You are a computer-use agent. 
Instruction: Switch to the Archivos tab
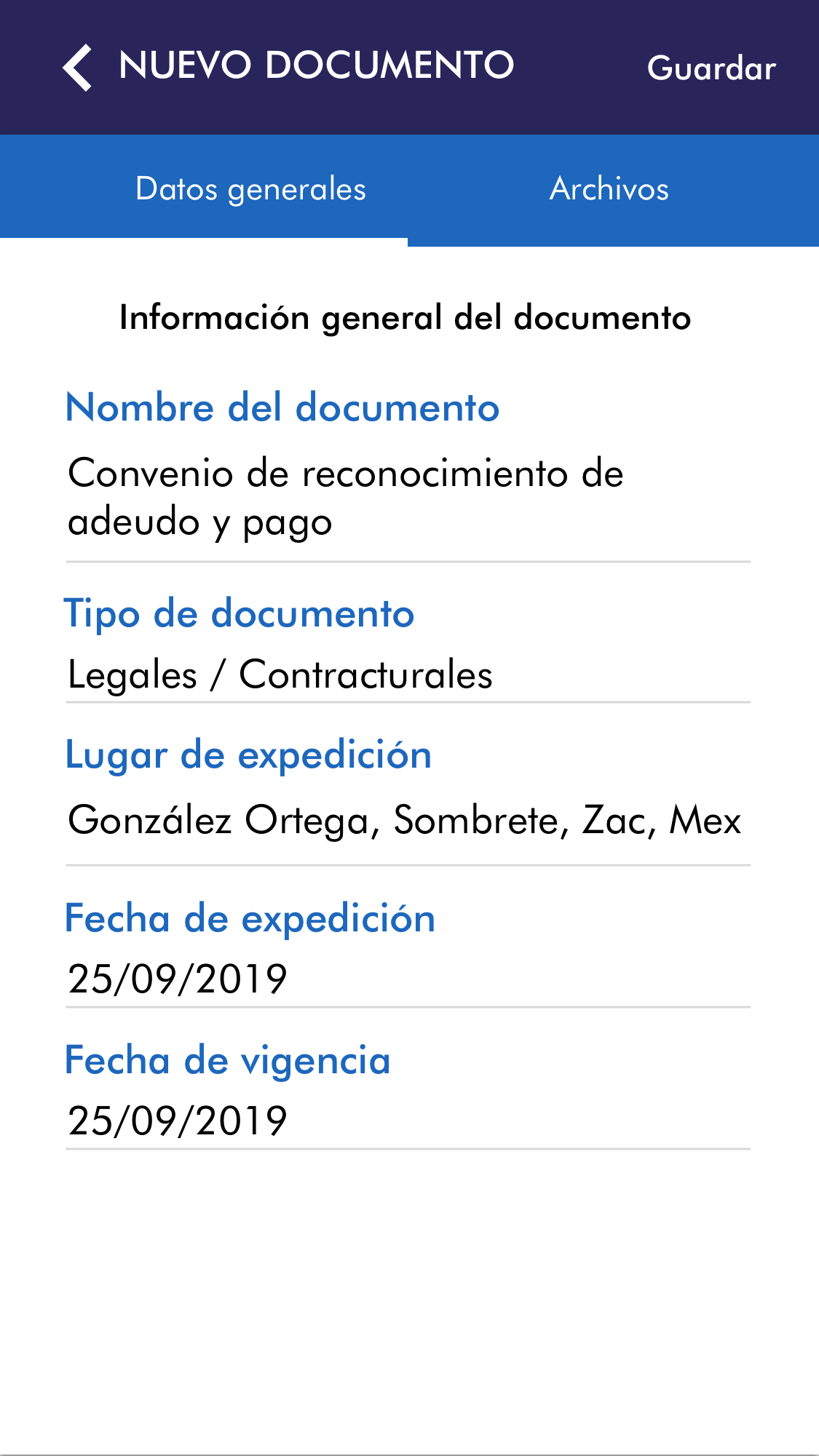(609, 189)
